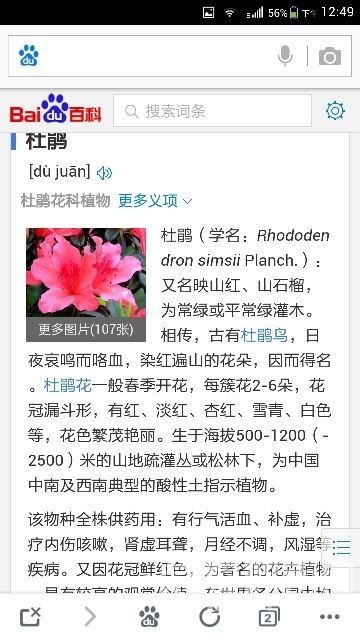Tap the exit-page icon in bottom toolbar
Viewport: 360px width, 640px height.
pos(30,617)
